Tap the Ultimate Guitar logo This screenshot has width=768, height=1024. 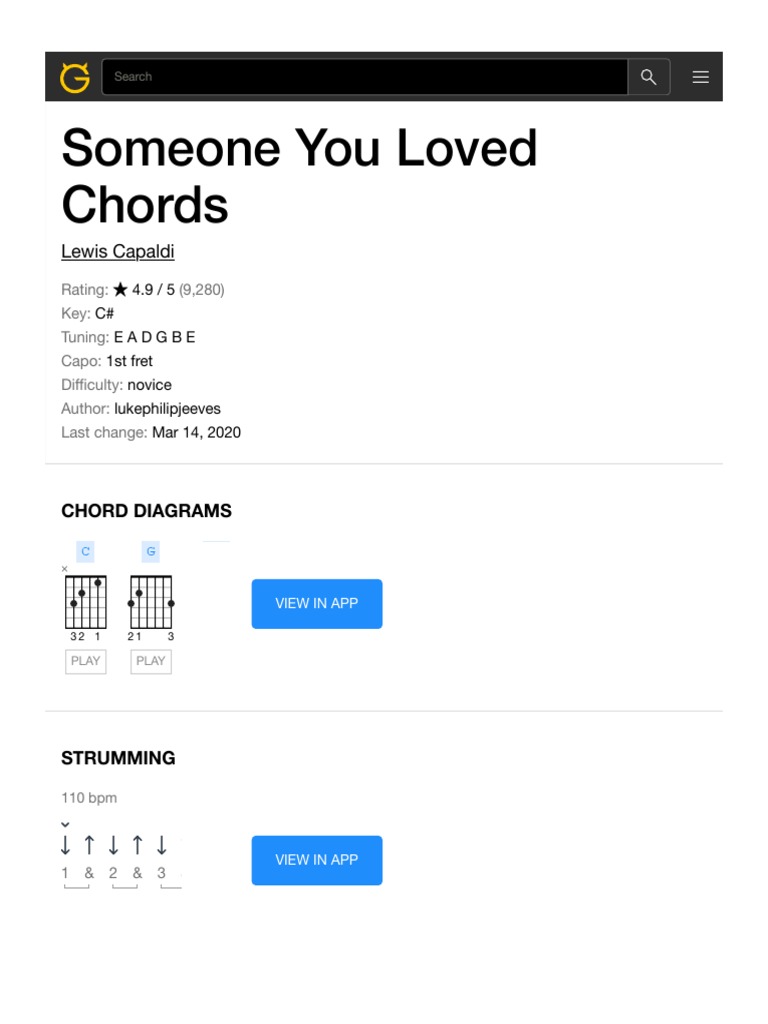point(74,77)
